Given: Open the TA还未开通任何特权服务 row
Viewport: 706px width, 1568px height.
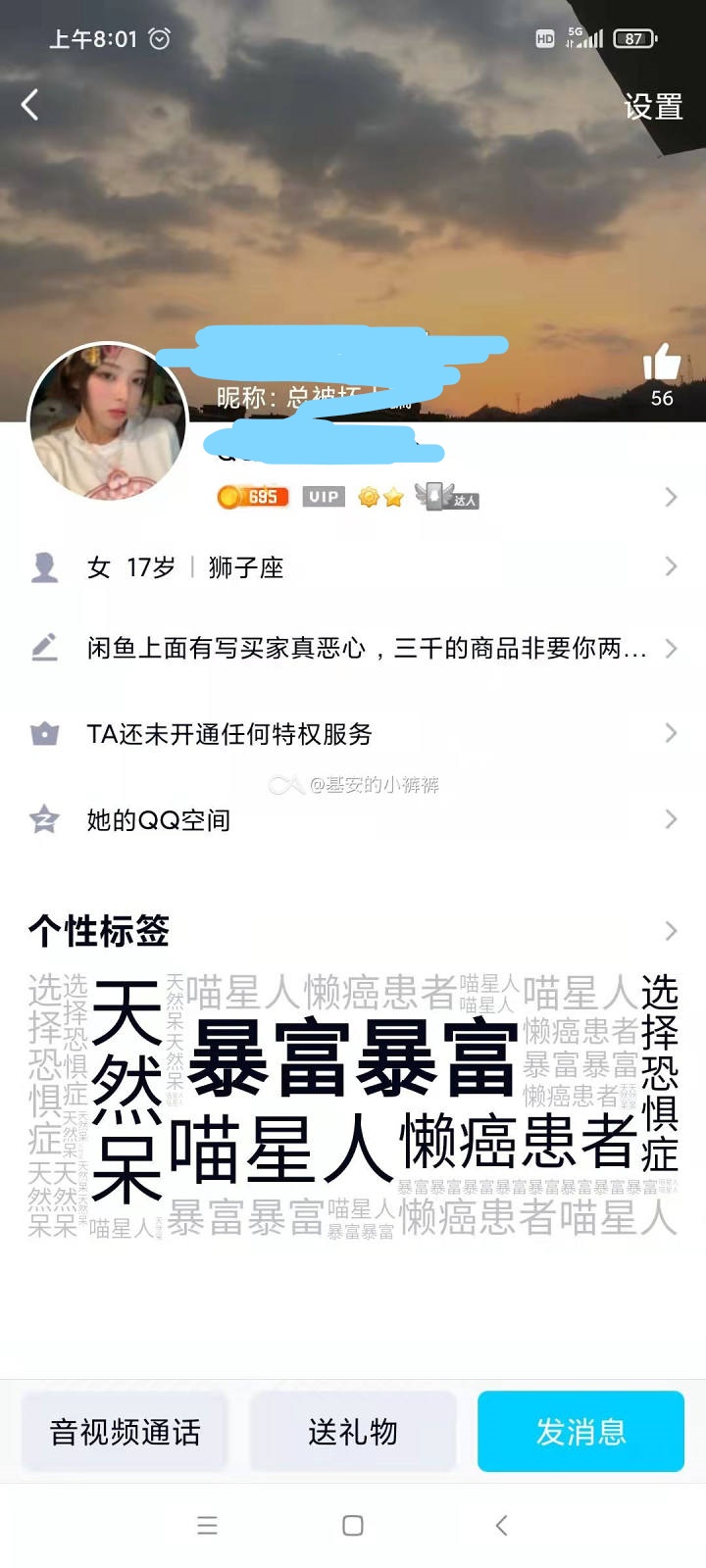Looking at the screenshot, I should pos(353,734).
